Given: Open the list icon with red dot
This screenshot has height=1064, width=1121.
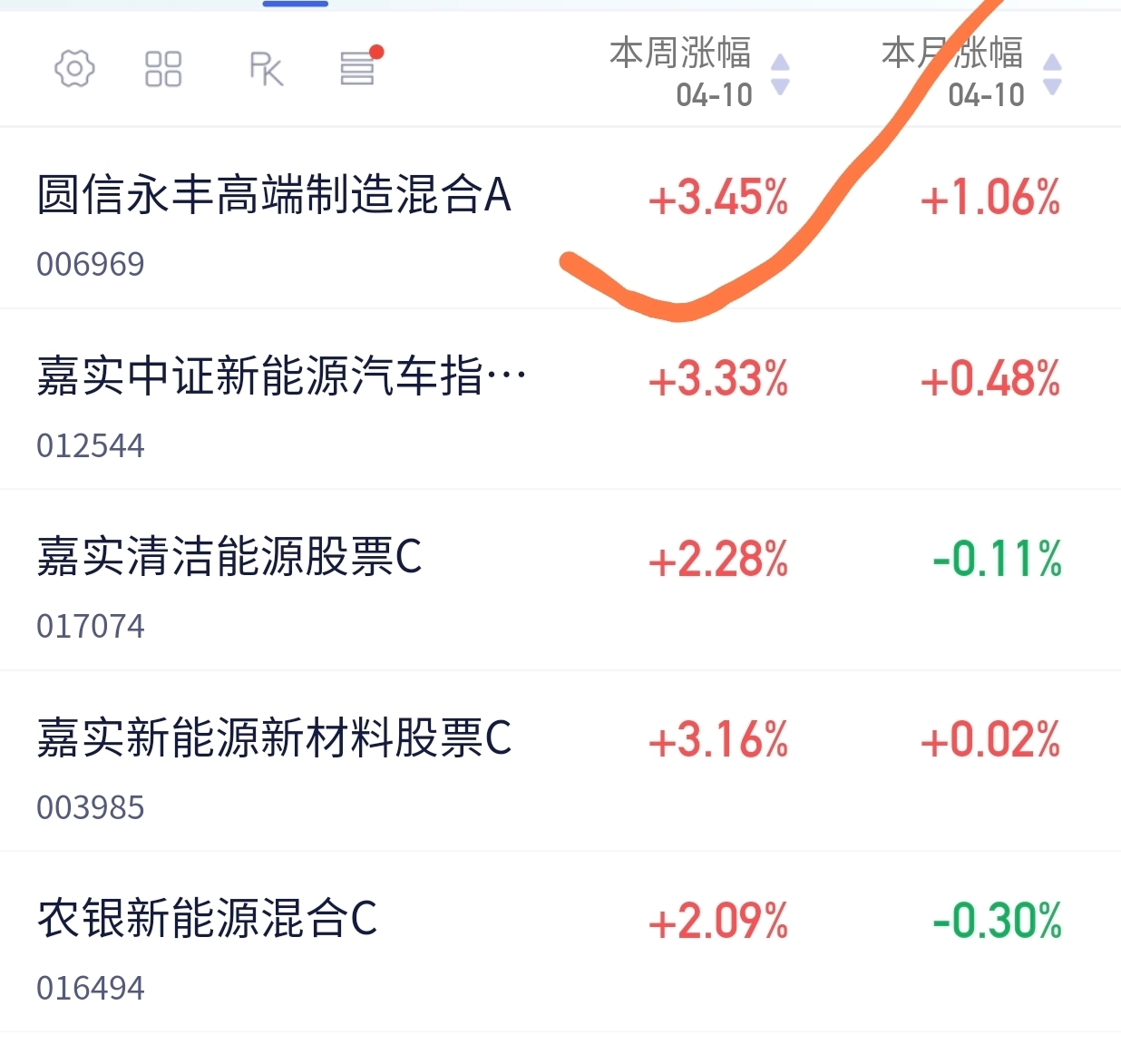Looking at the screenshot, I should [x=360, y=66].
